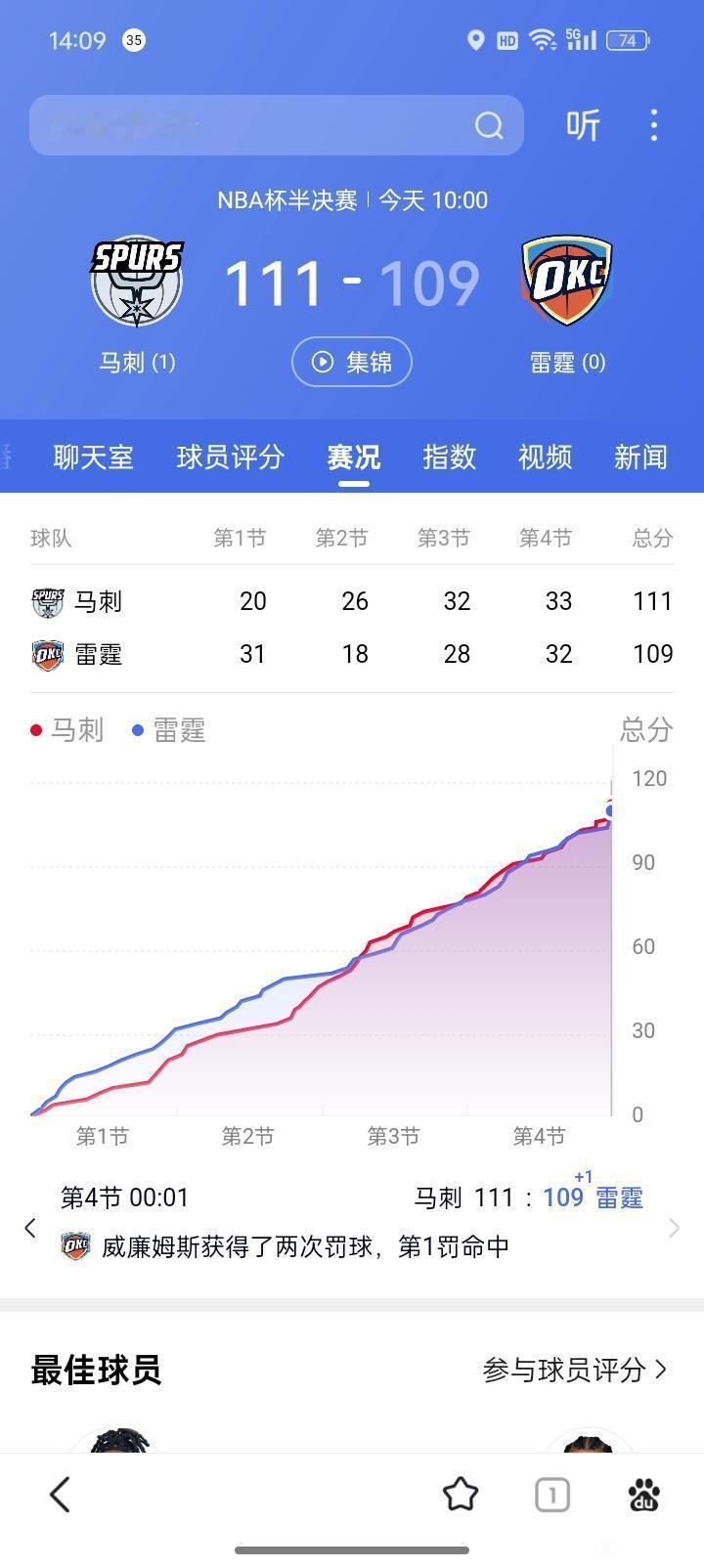The width and height of the screenshot is (704, 1568).
Task: Tap the Baidu paw icon in bottom bar
Action: (x=643, y=1494)
